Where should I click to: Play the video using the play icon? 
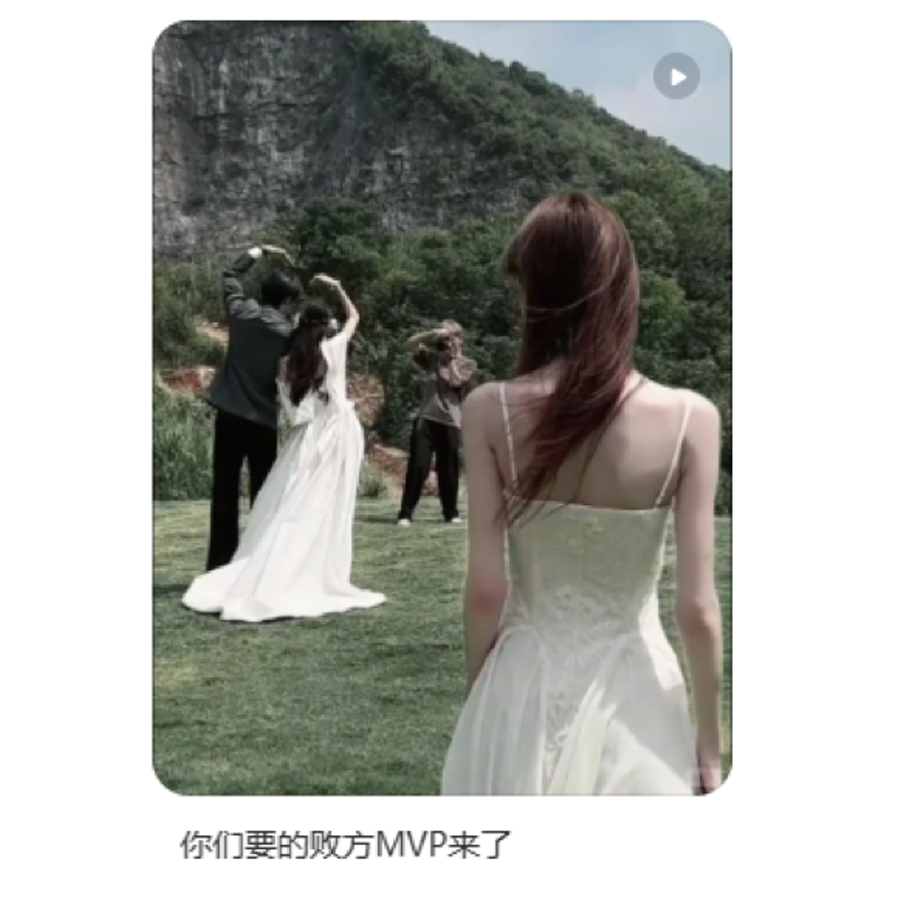point(677,76)
